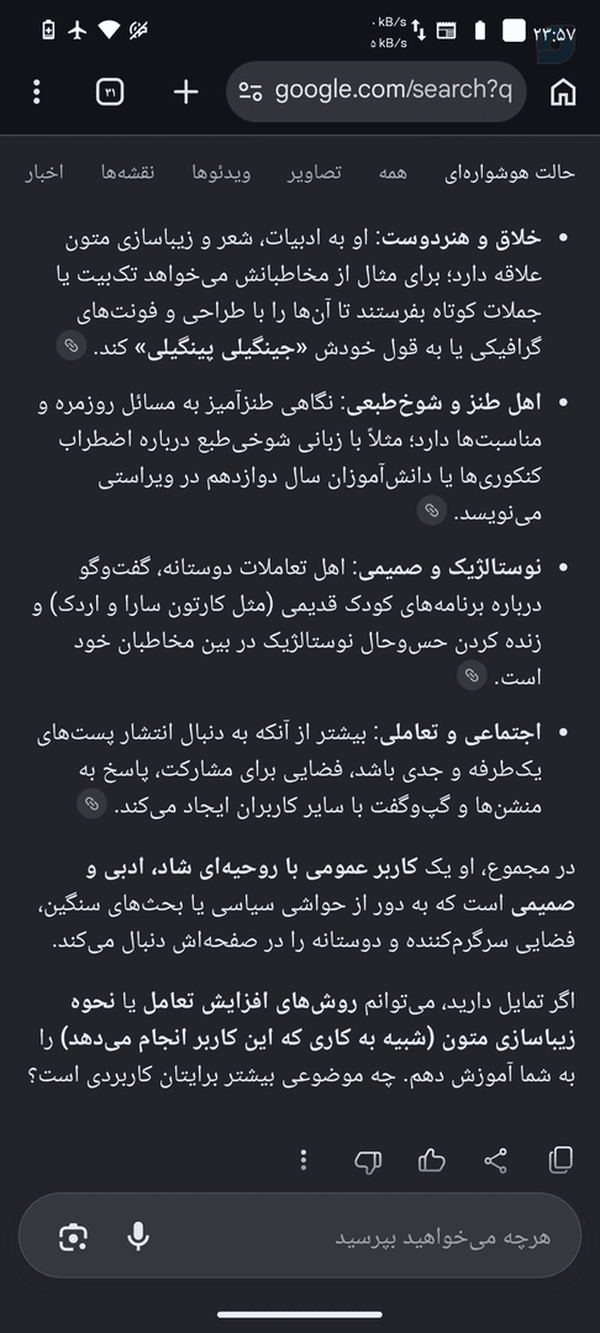Give the answer a thumbs up
Screen dimensions: 600x1333
tap(431, 1160)
